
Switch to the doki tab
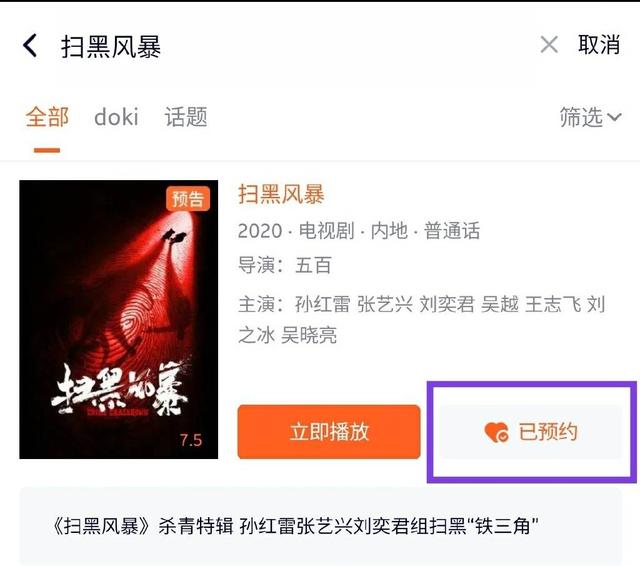116,117
